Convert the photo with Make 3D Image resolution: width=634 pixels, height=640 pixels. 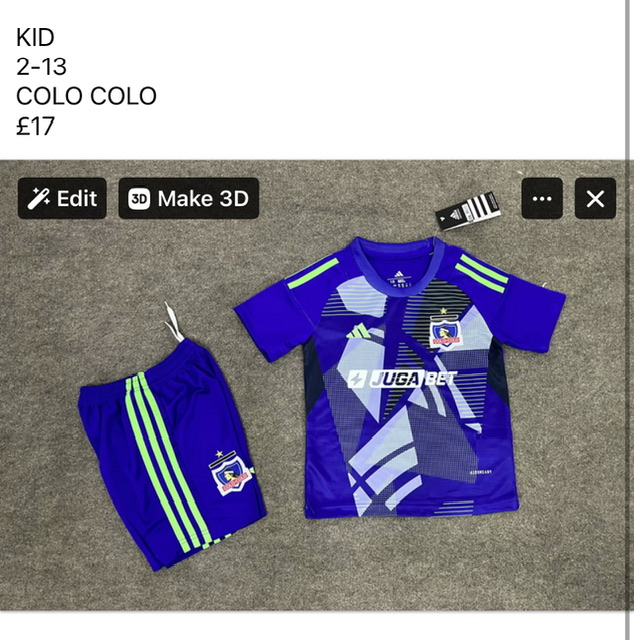pos(189,199)
